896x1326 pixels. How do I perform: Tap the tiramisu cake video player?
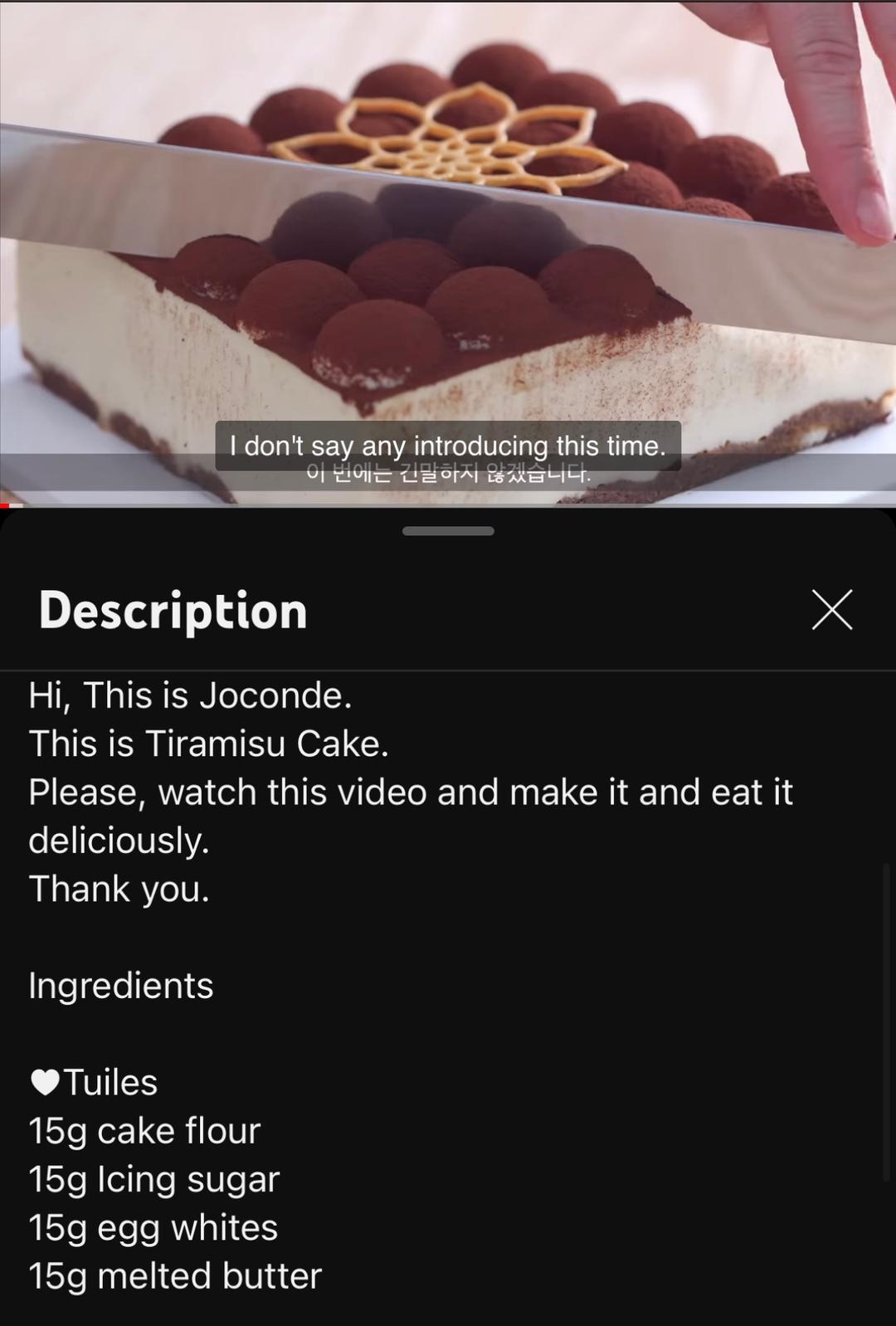click(448, 249)
